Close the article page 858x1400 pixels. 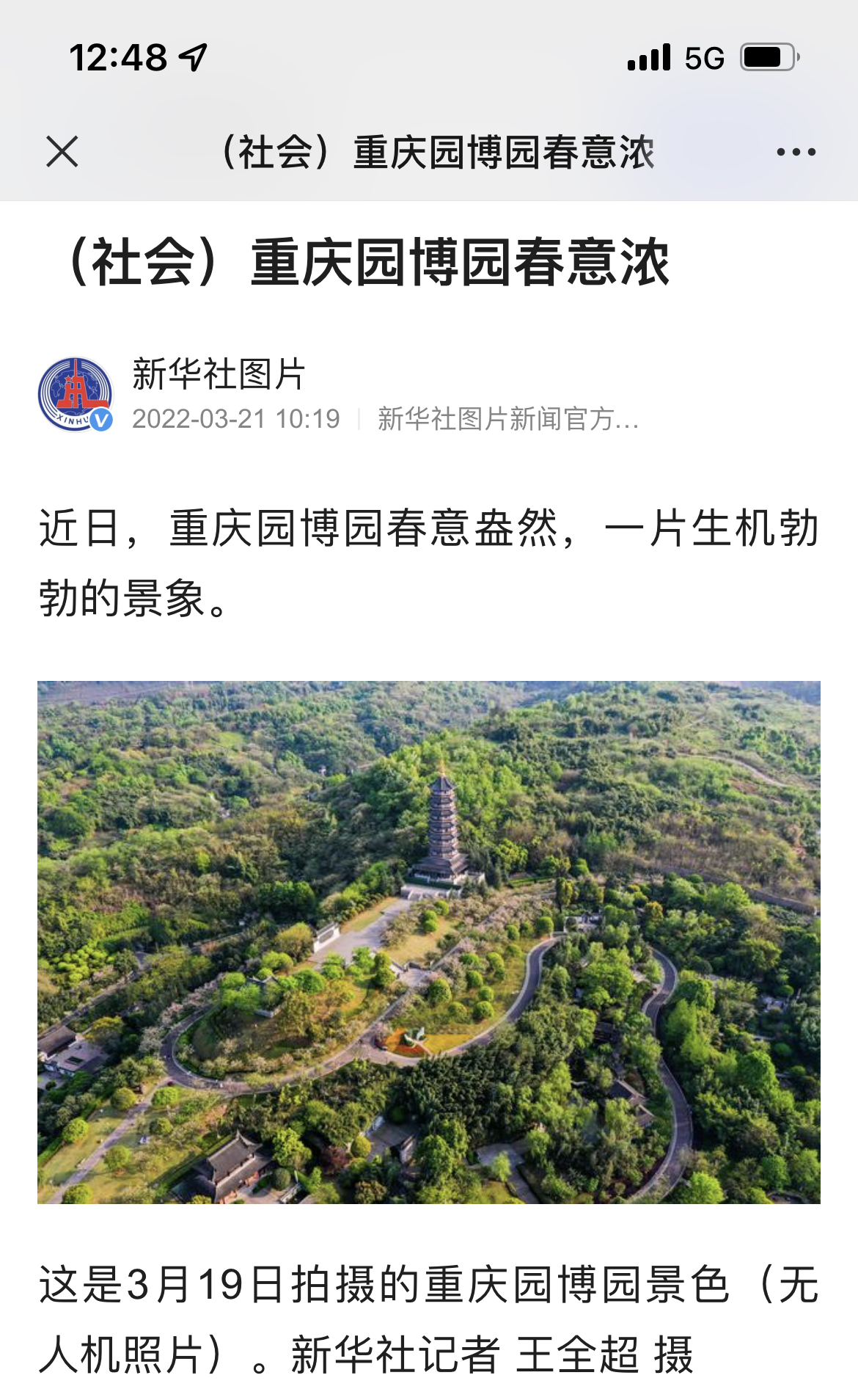coord(62,152)
